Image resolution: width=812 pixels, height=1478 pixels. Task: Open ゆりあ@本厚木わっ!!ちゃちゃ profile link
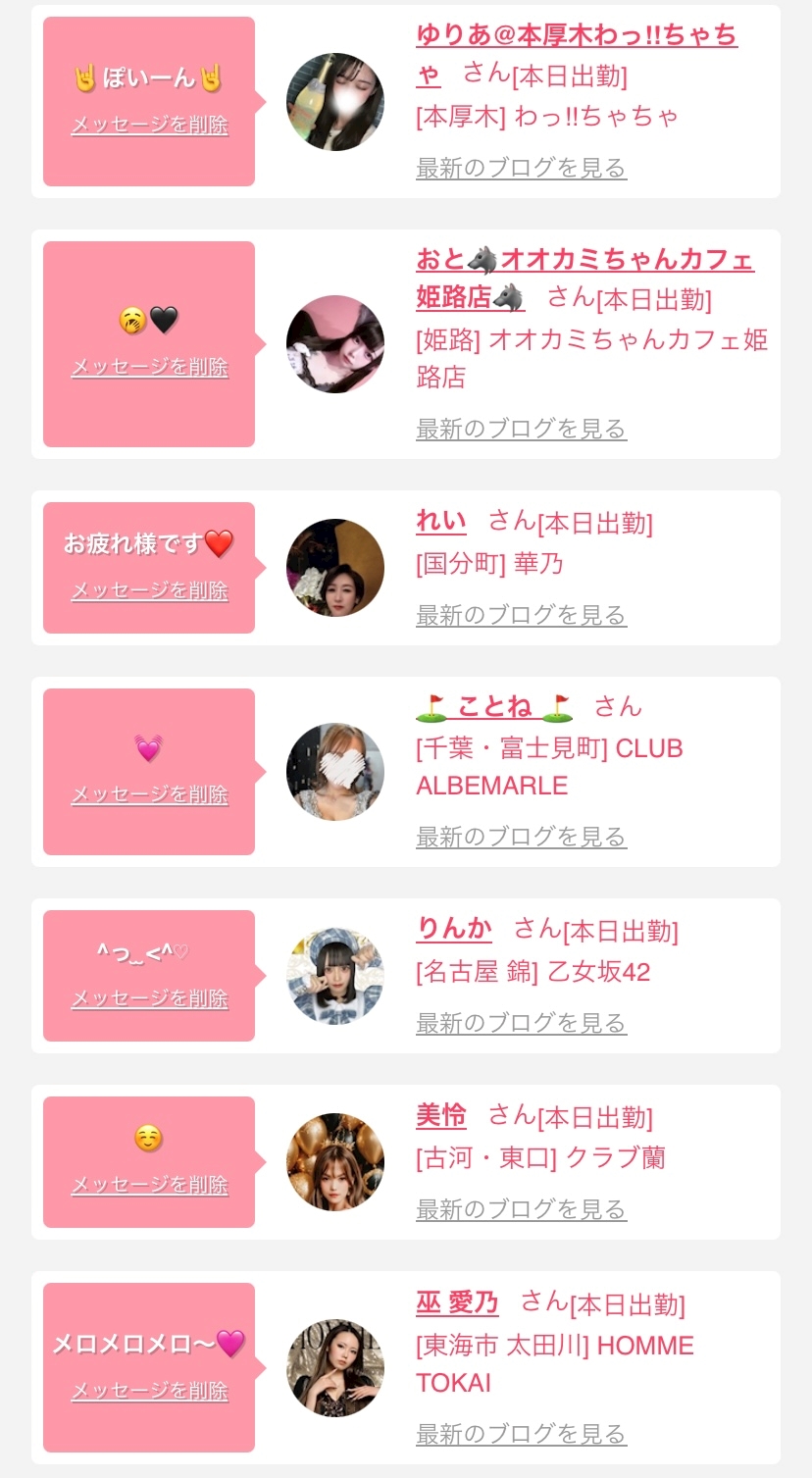[576, 36]
